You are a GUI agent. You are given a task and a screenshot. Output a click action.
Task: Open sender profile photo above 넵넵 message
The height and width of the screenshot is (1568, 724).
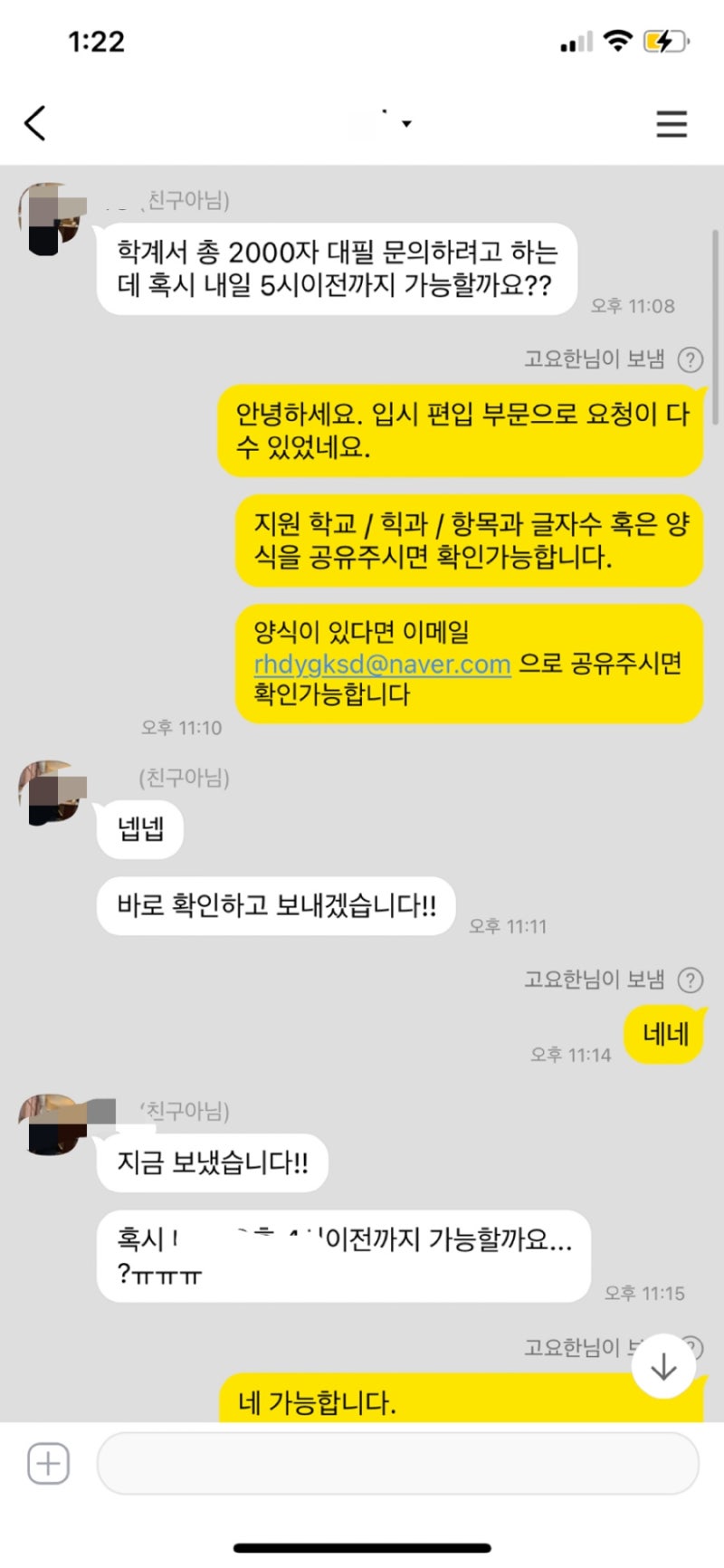click(51, 792)
